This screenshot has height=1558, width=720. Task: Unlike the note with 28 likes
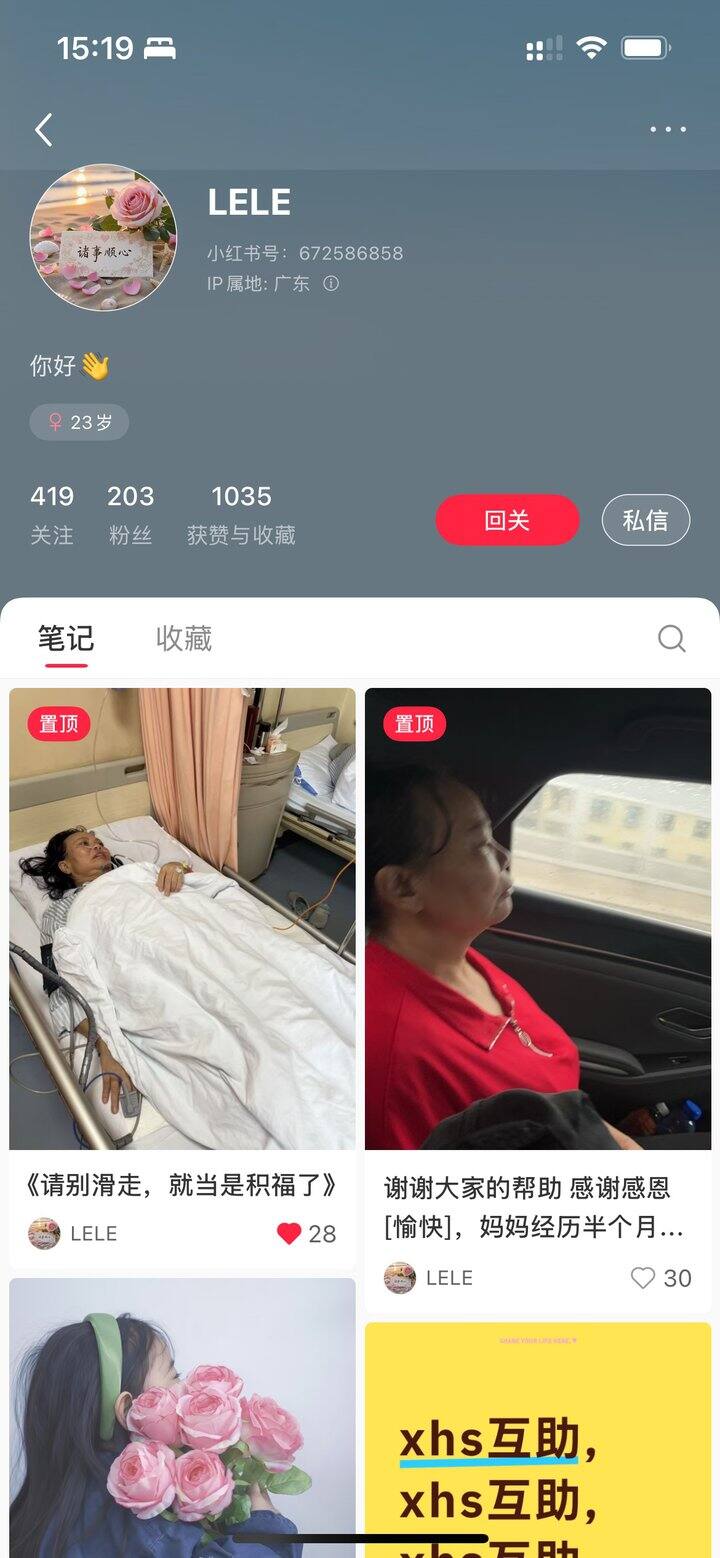[x=289, y=1233]
